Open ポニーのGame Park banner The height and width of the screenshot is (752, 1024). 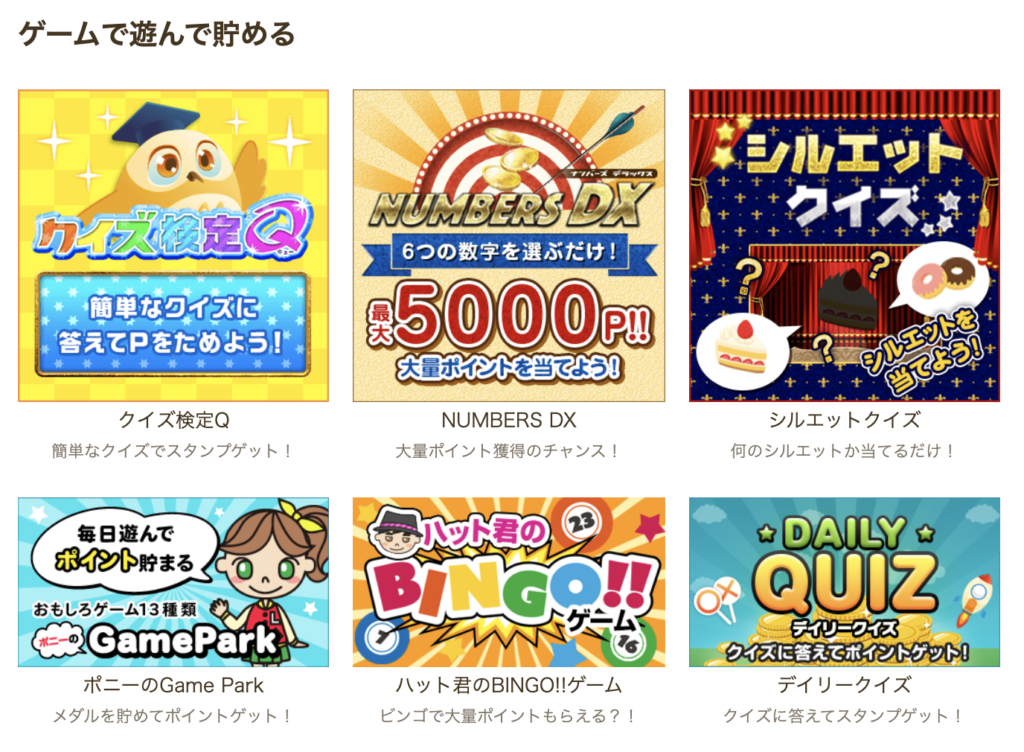pos(173,582)
